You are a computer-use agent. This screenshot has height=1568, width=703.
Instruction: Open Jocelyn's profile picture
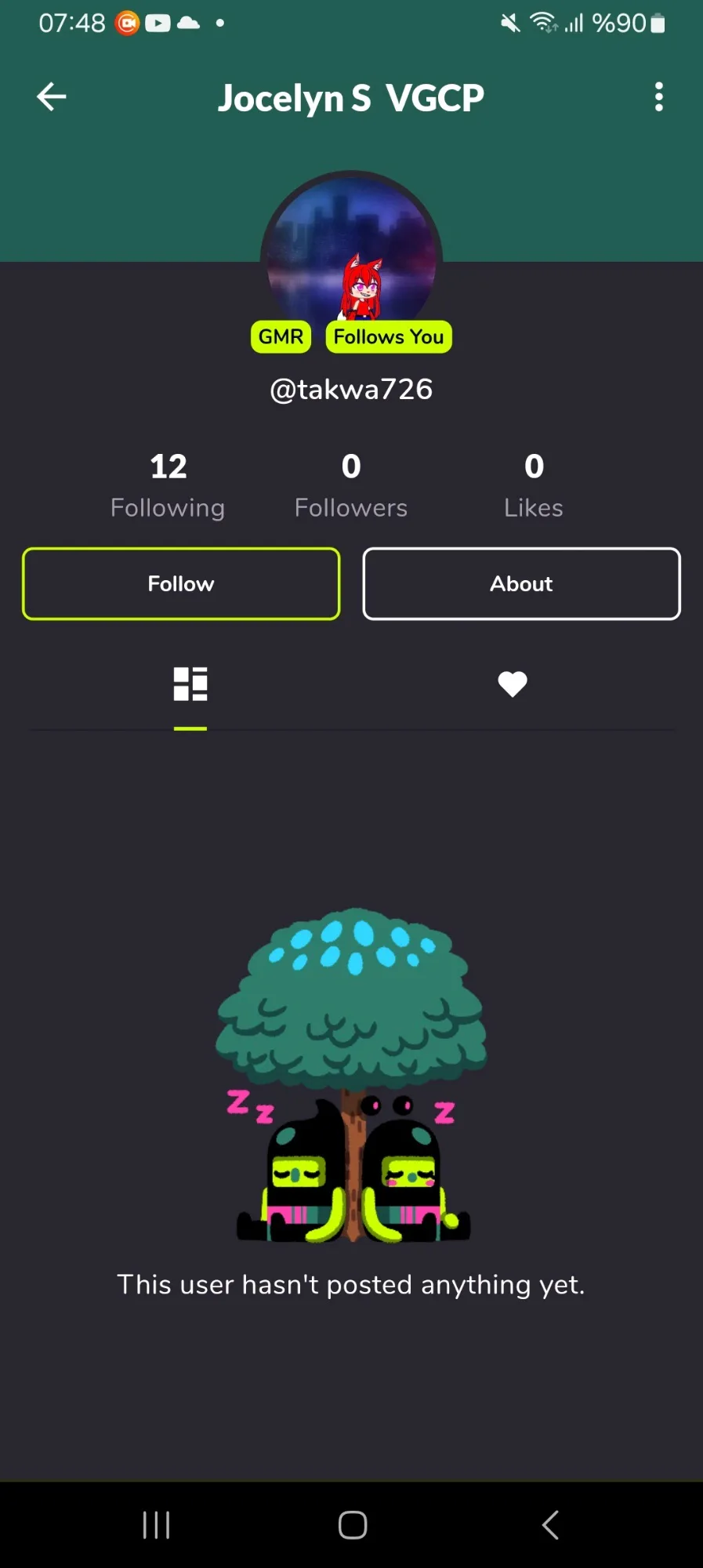(352, 249)
